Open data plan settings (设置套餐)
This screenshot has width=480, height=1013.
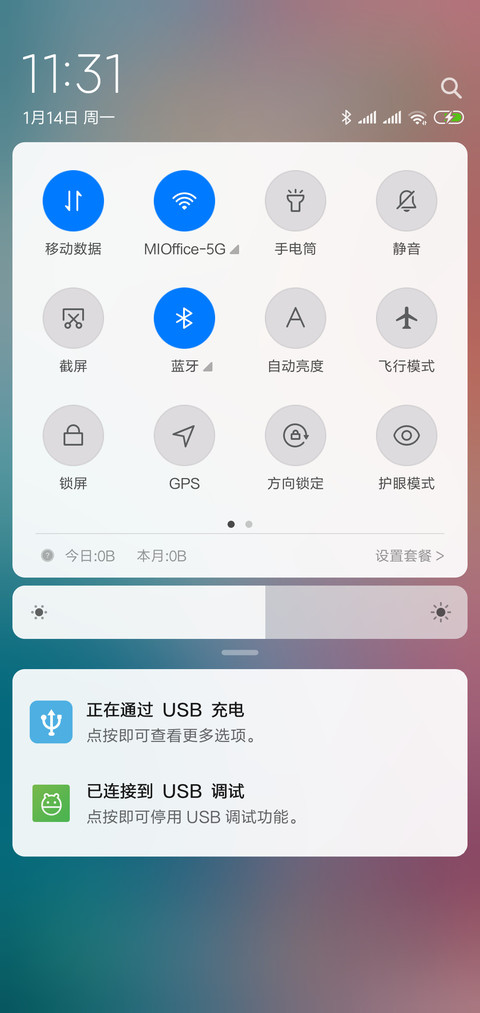(x=410, y=556)
